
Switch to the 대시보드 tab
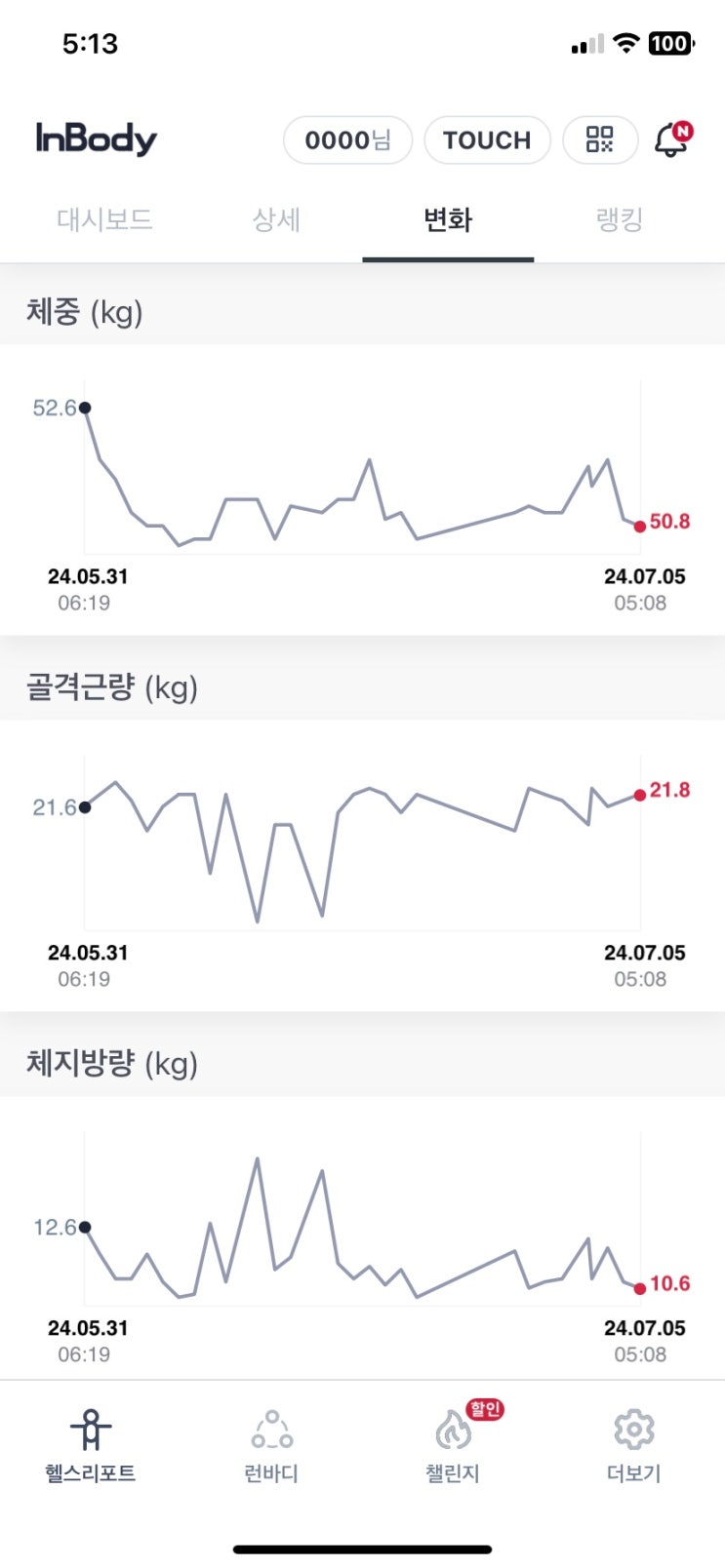[x=105, y=219]
